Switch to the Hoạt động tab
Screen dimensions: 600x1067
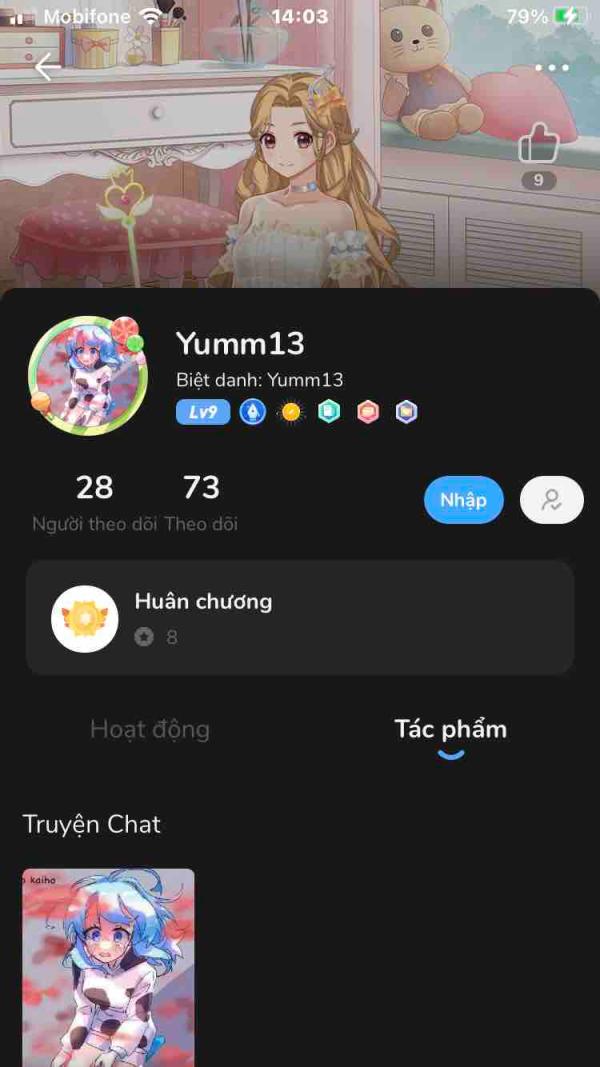[150, 729]
